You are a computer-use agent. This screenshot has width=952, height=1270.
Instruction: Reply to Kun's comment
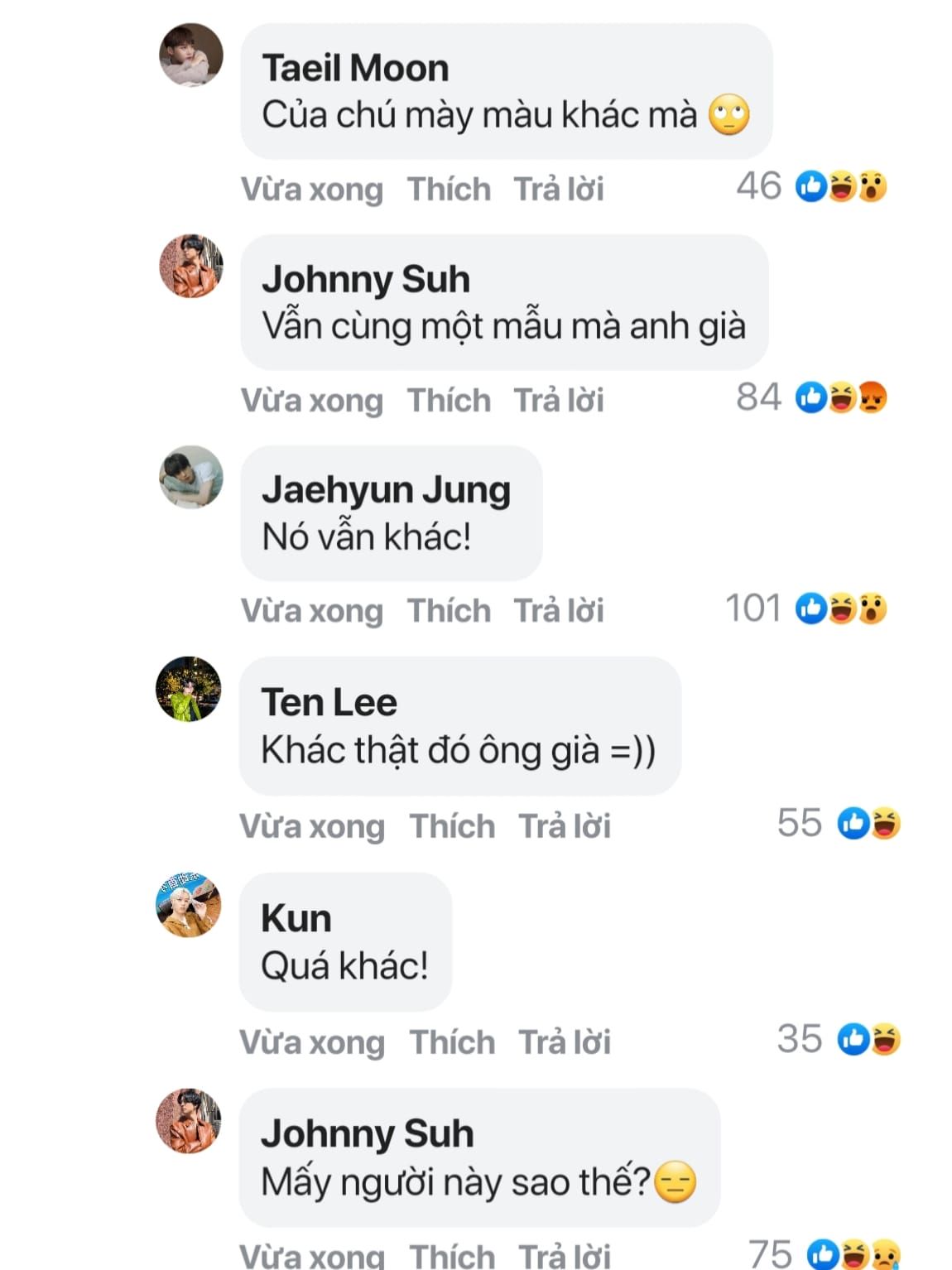click(564, 1042)
